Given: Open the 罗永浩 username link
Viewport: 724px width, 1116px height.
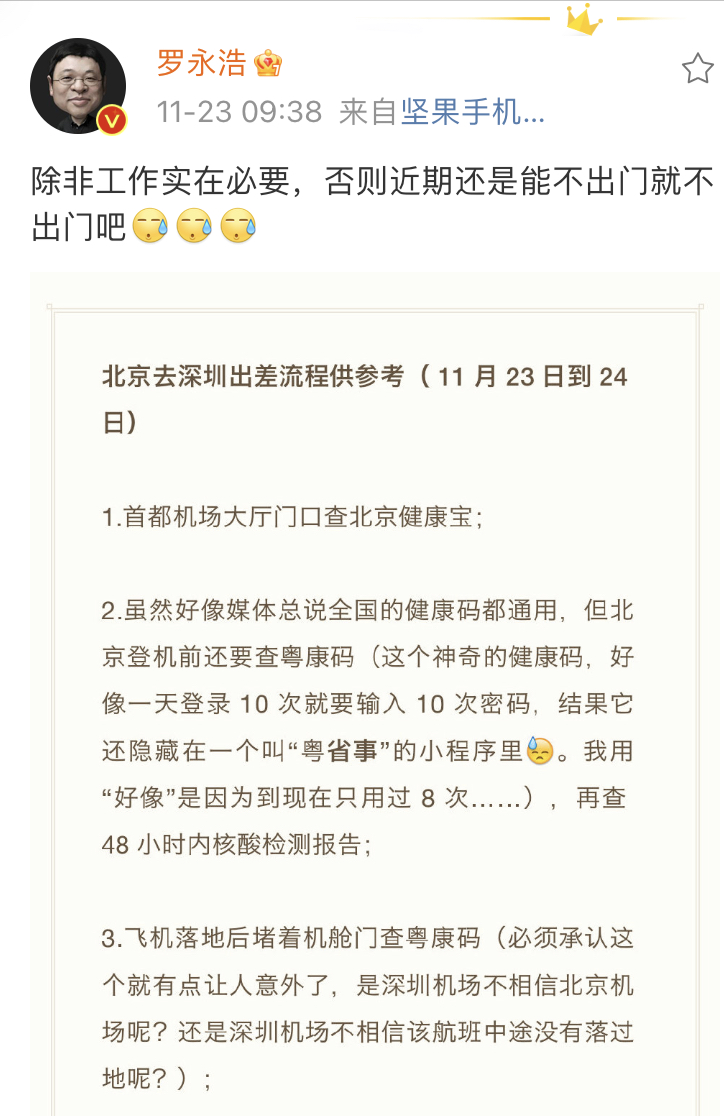Looking at the screenshot, I should 201,64.
